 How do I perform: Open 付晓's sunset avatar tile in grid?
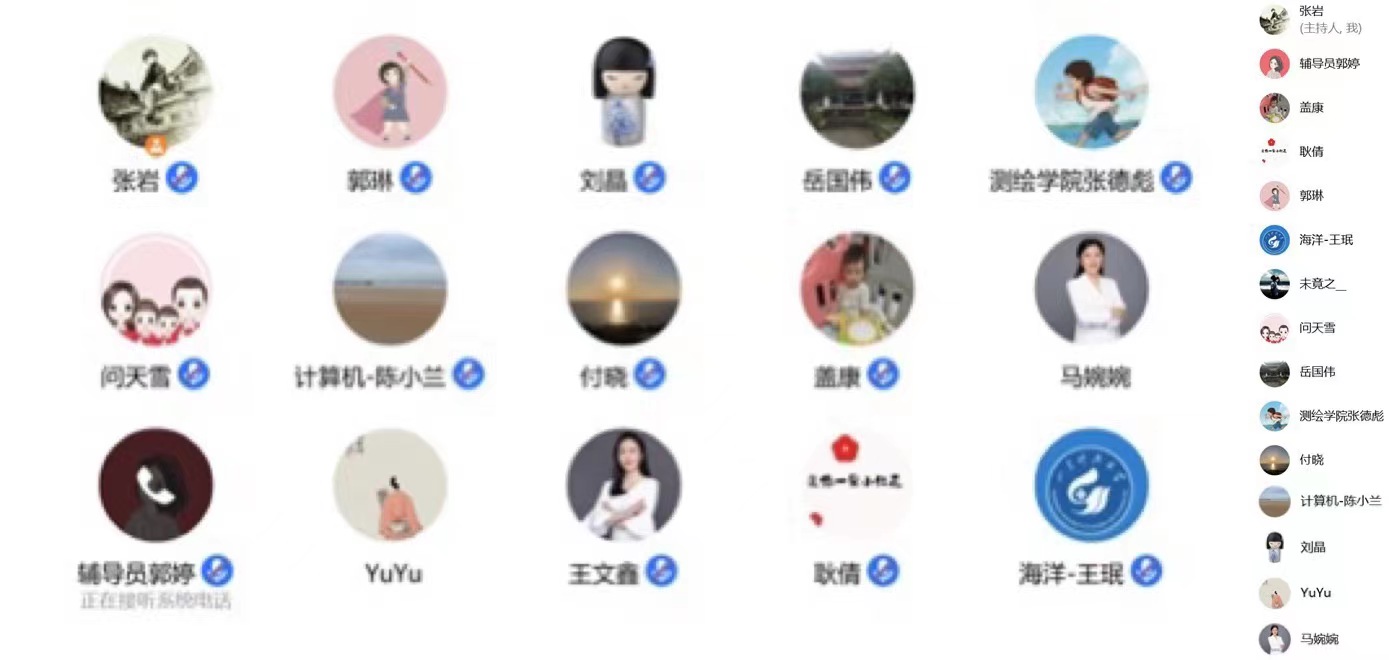coord(623,290)
